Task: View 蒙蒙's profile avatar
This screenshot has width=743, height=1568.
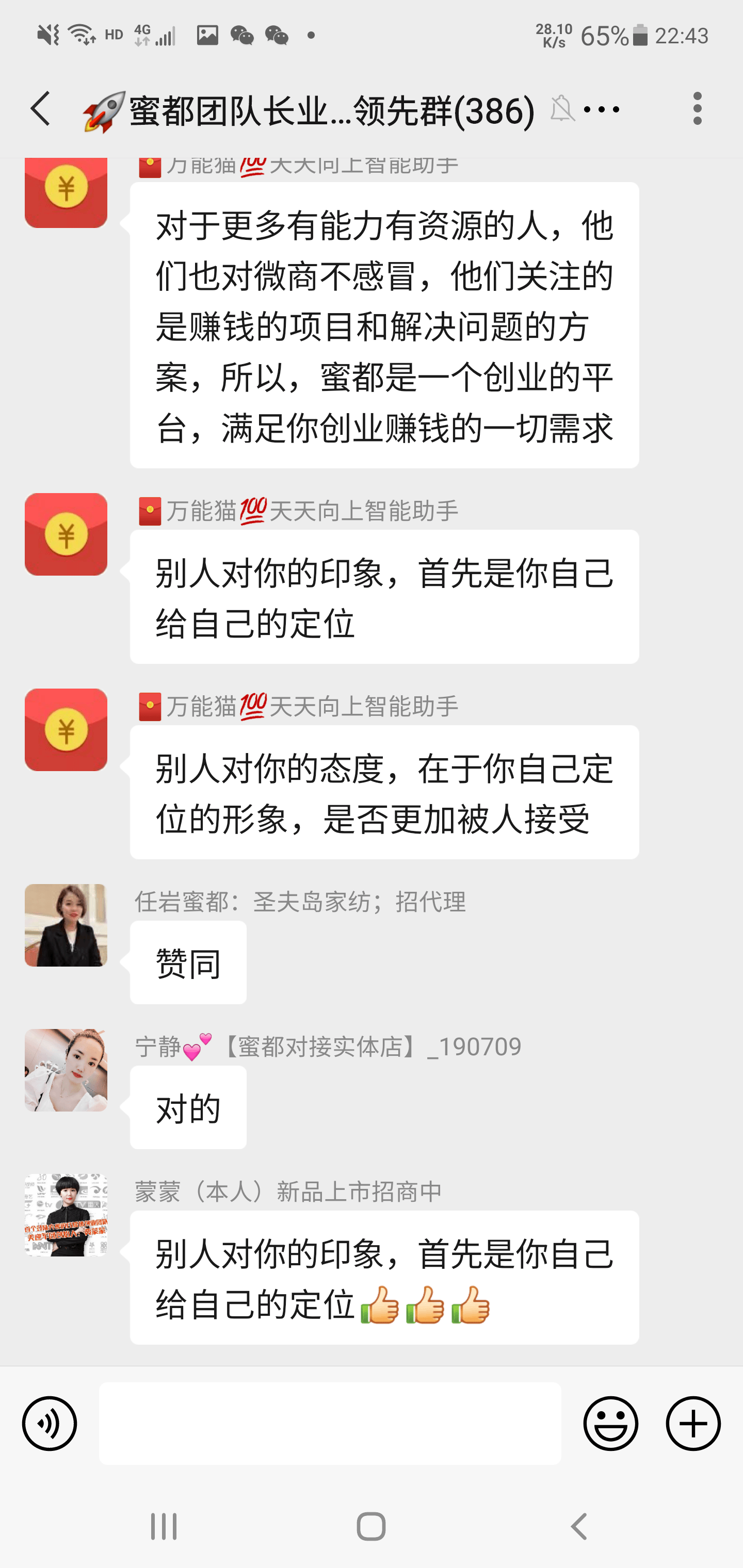Action: click(x=66, y=1215)
